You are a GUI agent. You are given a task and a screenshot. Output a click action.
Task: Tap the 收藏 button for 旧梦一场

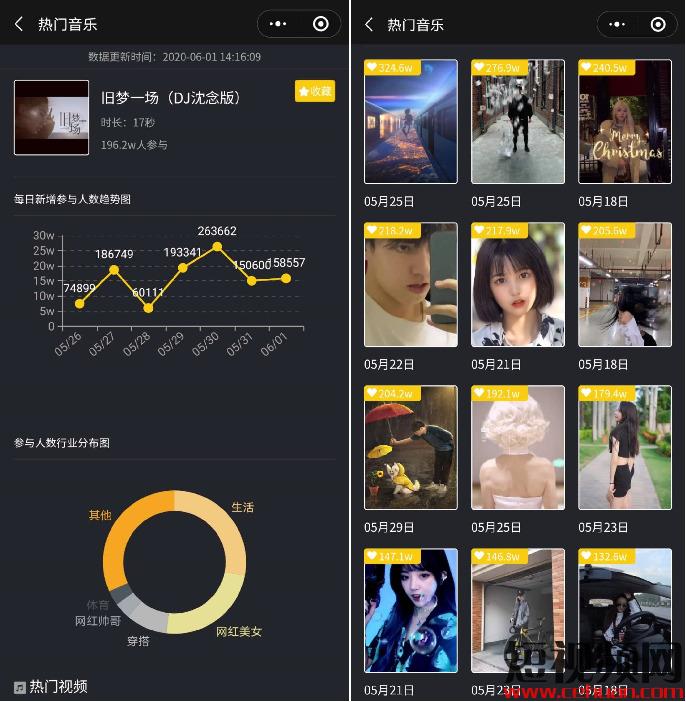click(315, 91)
